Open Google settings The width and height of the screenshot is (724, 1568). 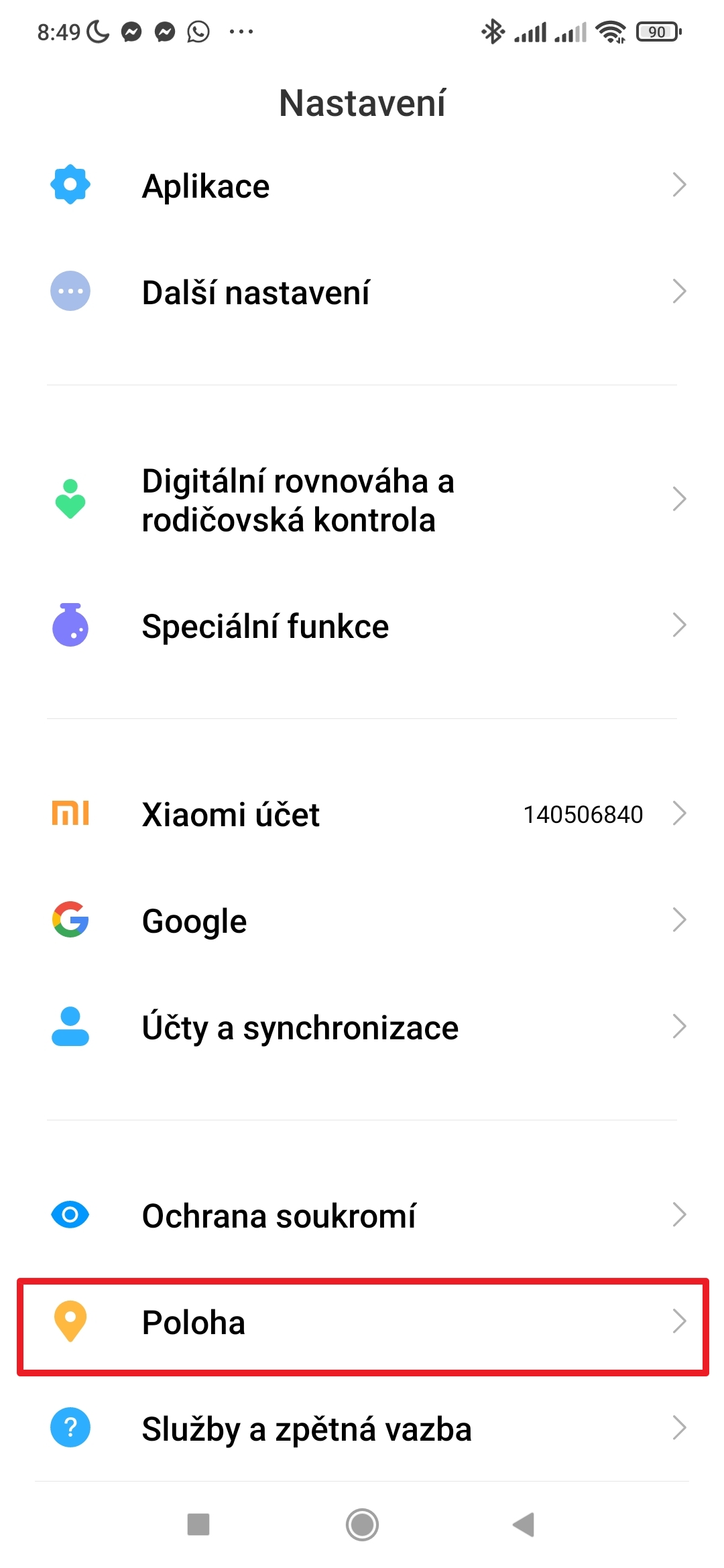pos(362,921)
